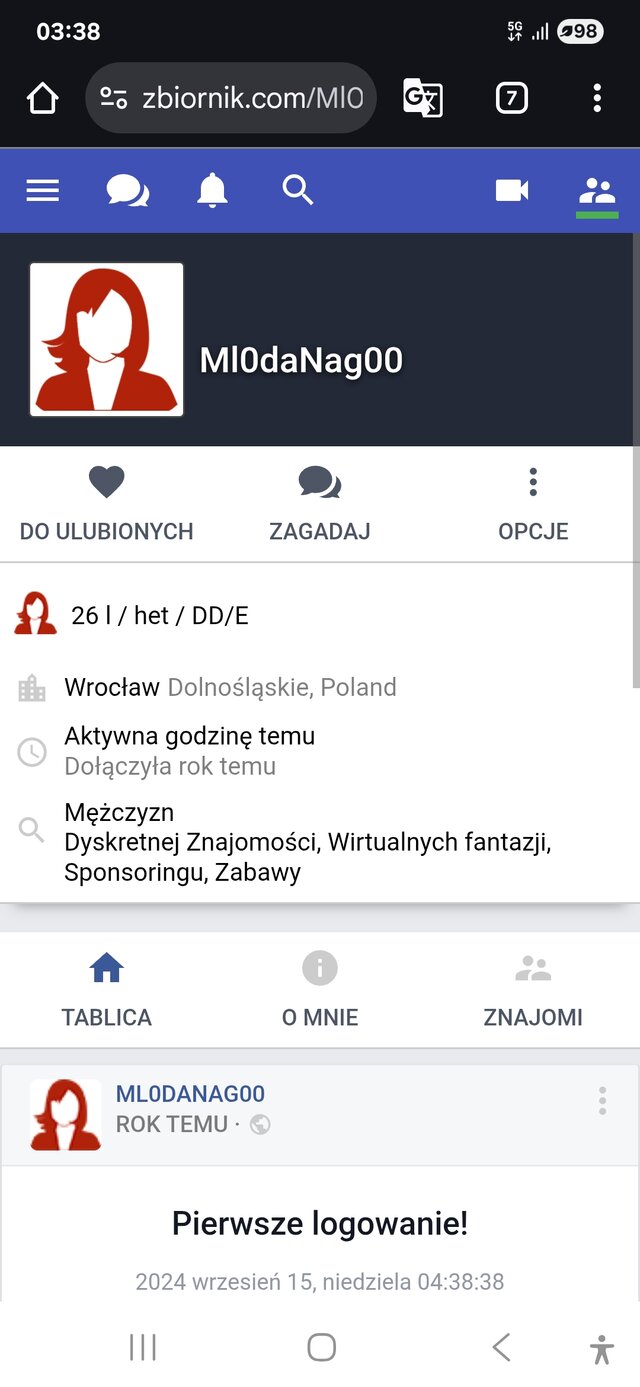Open the video camera icon
The height and width of the screenshot is (1387, 640).
[x=512, y=190]
